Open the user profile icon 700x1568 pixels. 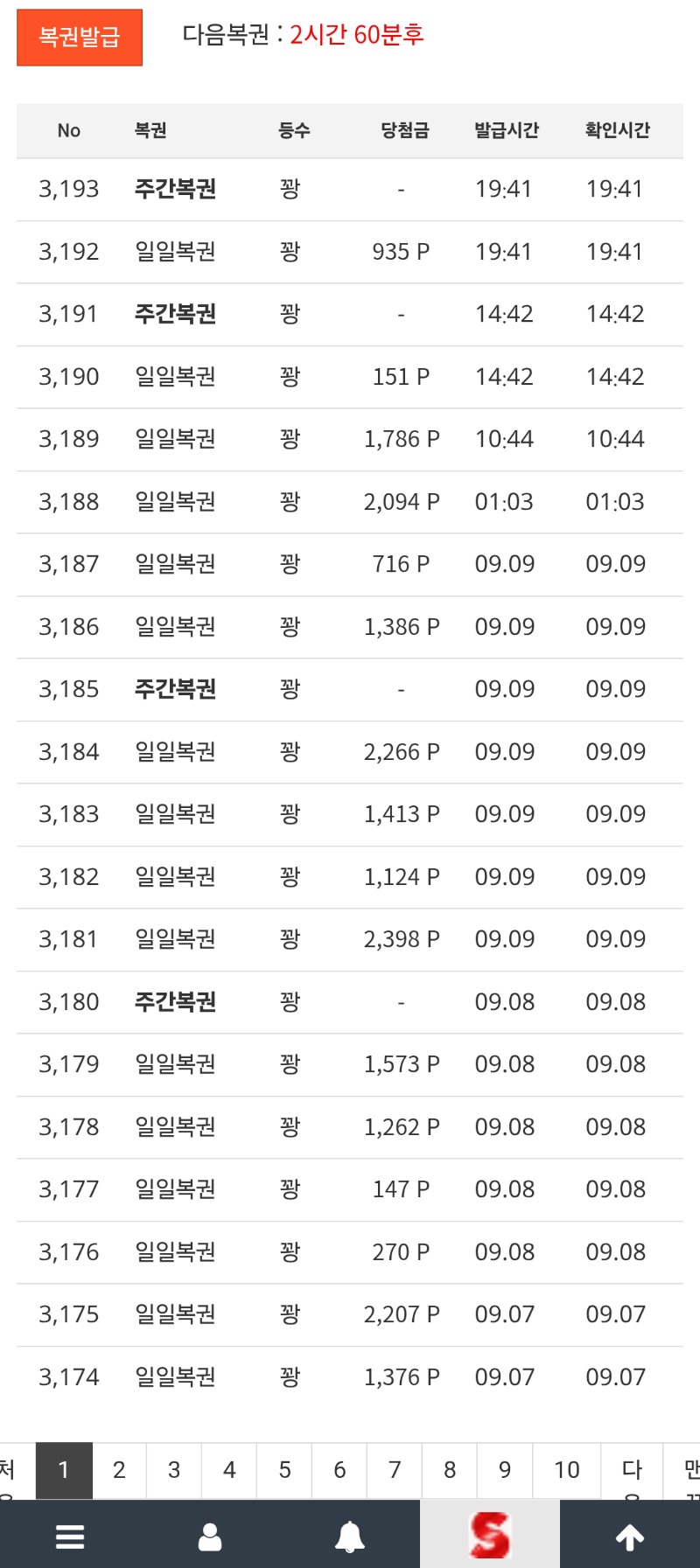tap(210, 1536)
